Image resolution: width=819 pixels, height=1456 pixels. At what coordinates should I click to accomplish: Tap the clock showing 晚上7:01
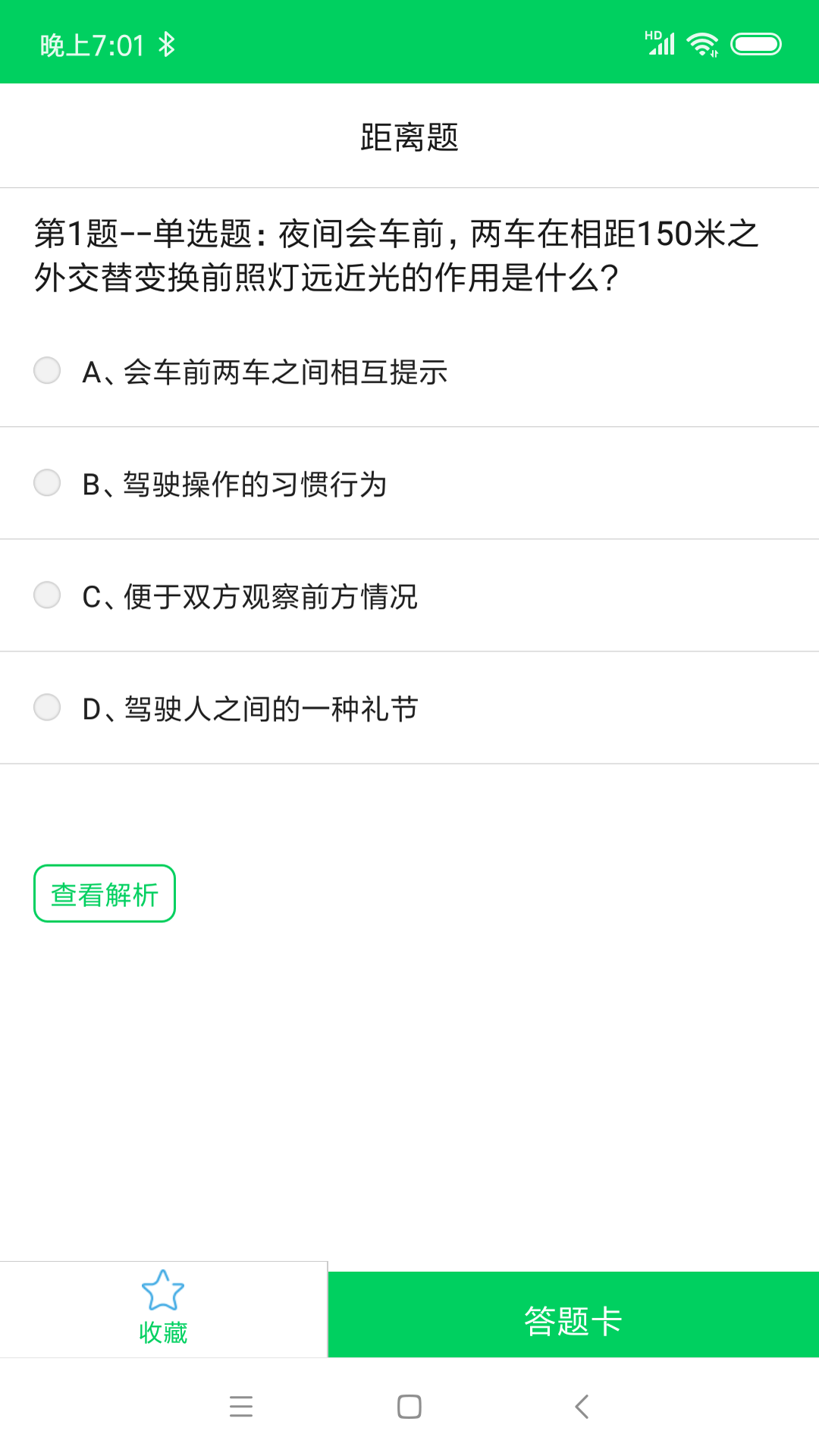[91, 45]
